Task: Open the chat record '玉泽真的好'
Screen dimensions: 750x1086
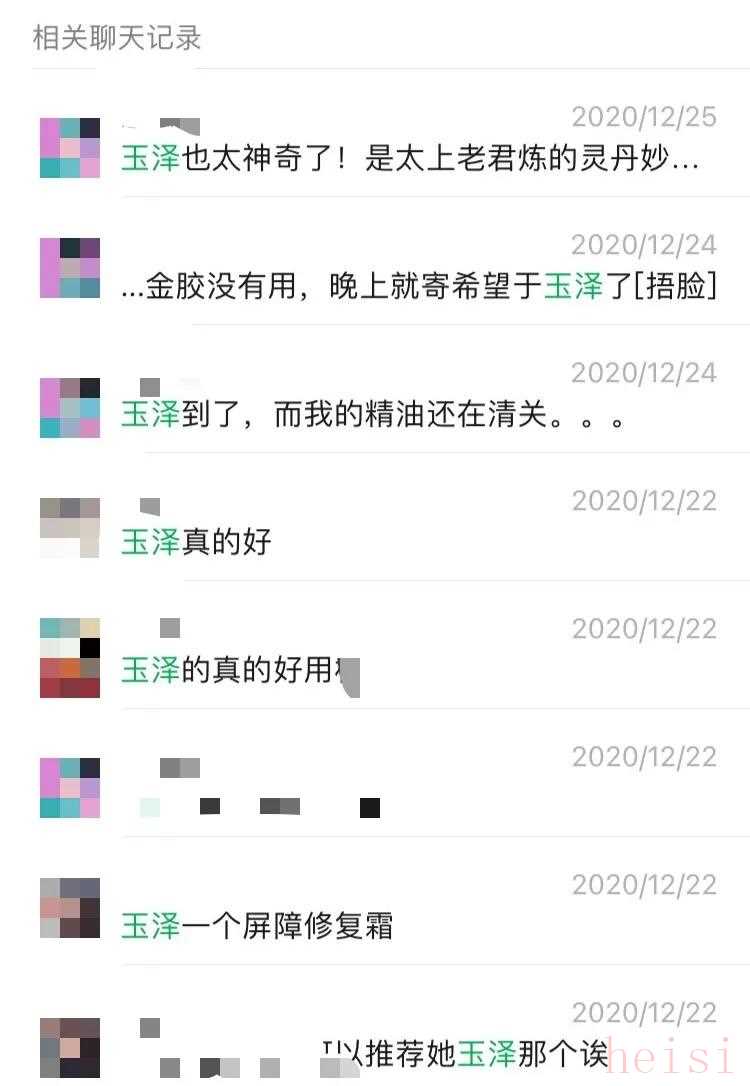Action: 197,543
